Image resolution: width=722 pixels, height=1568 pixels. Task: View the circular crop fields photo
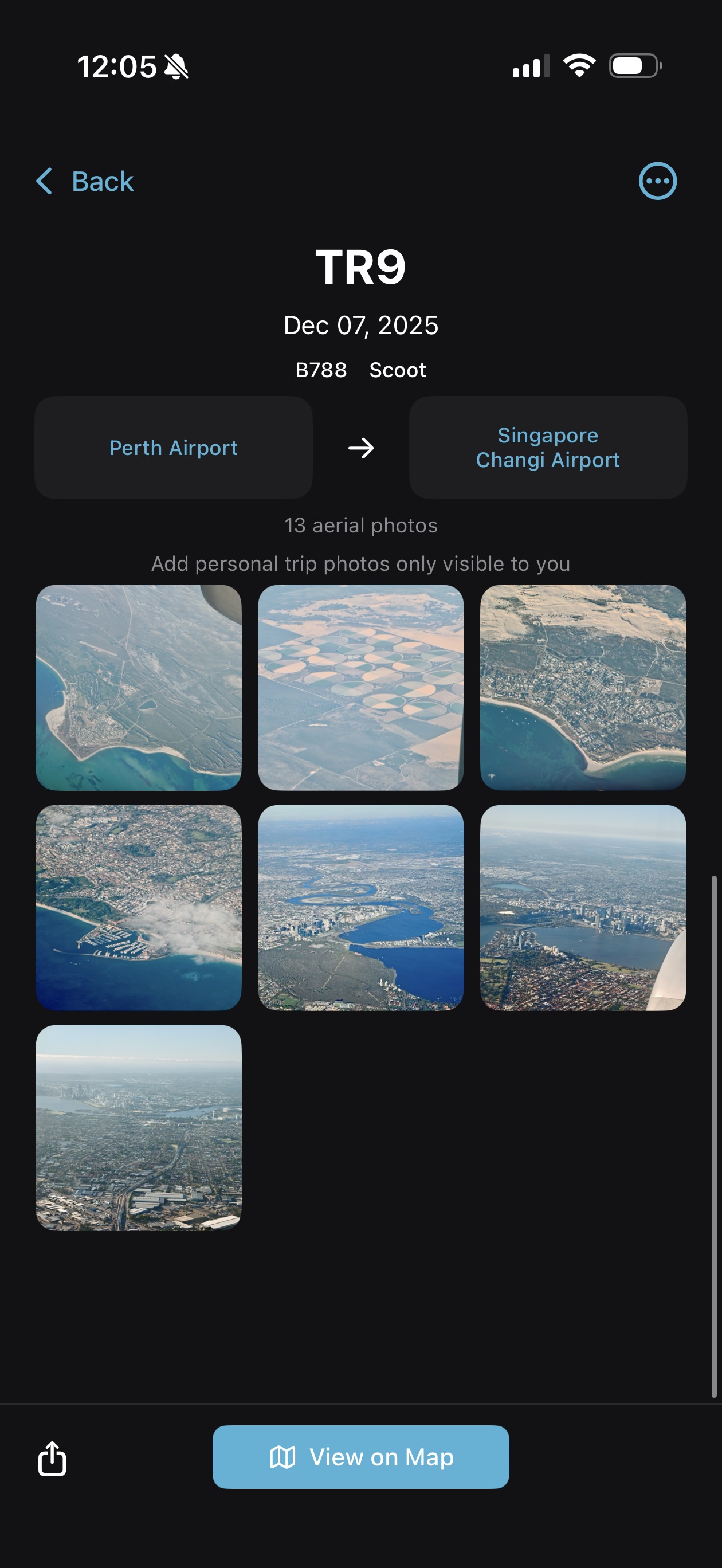click(x=361, y=688)
